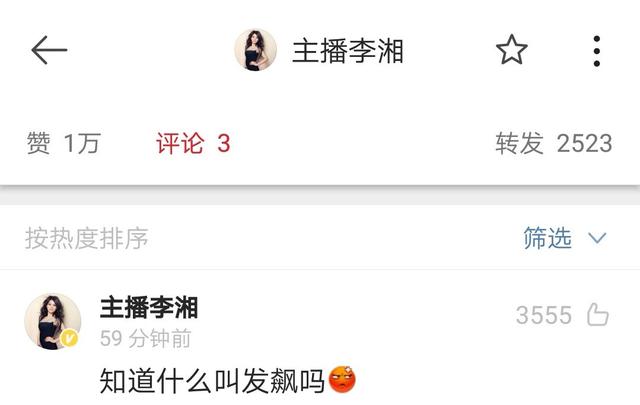Favorite this post with the star icon
The height and width of the screenshot is (405, 640).
tap(511, 51)
